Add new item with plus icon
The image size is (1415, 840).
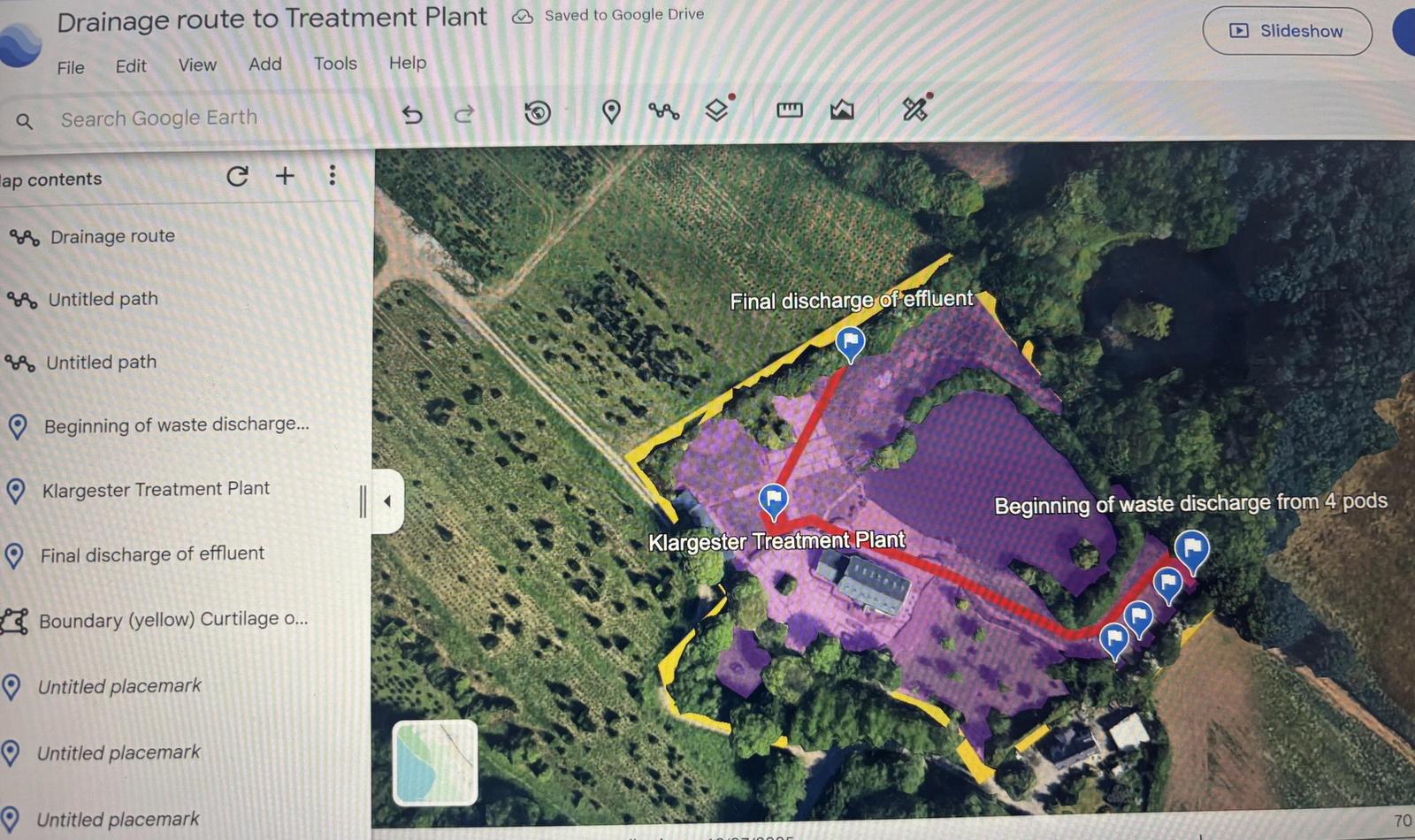coord(285,176)
